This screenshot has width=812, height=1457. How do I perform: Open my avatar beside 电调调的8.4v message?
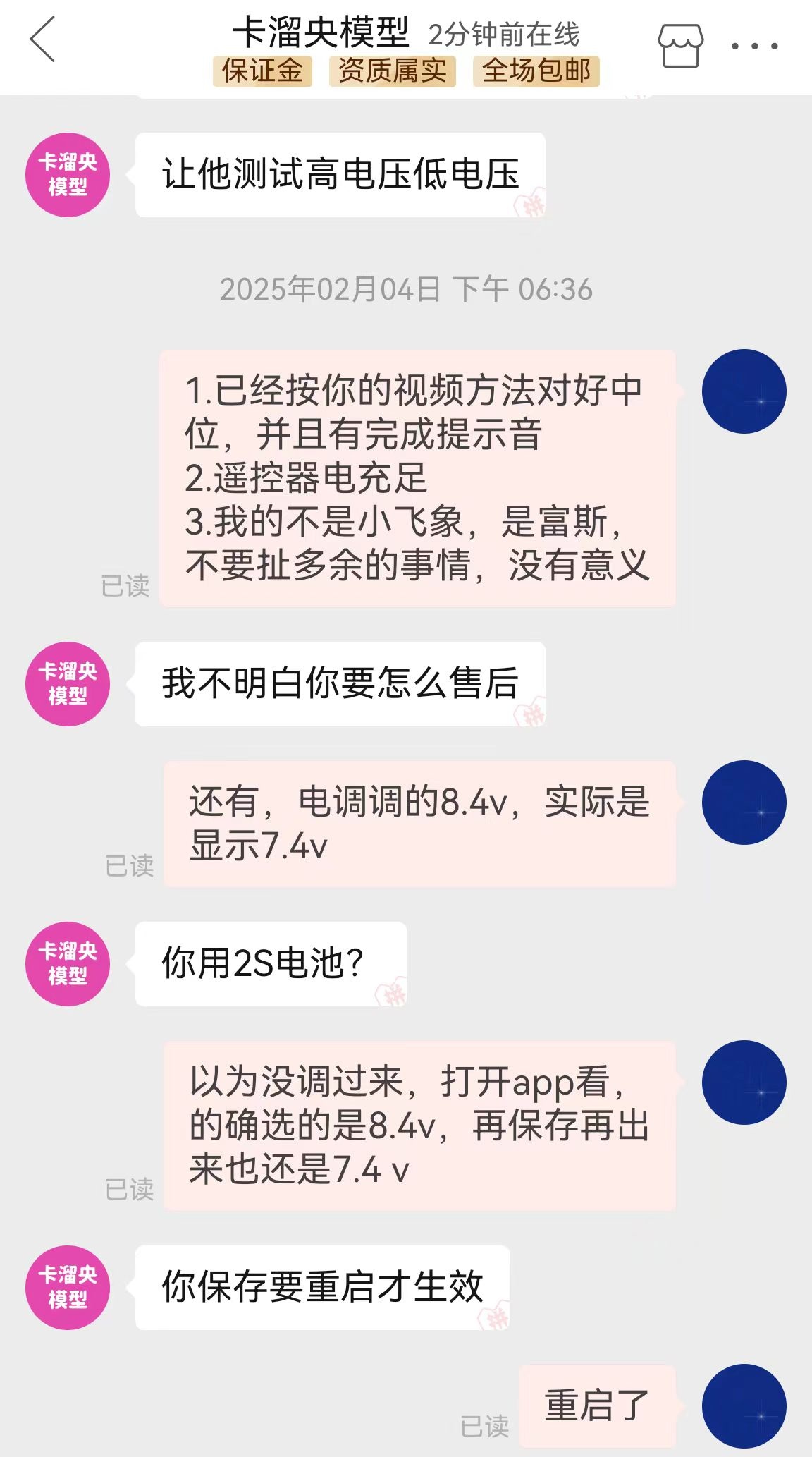744,803
